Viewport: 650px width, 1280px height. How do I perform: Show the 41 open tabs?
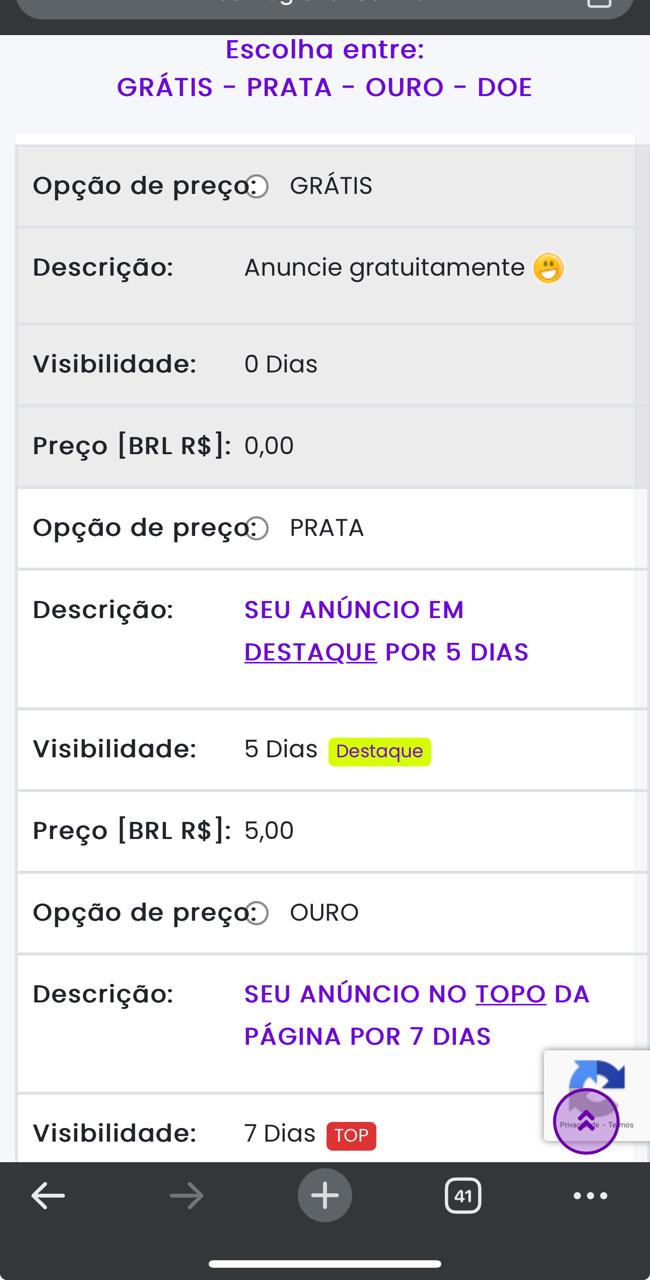pos(462,1195)
